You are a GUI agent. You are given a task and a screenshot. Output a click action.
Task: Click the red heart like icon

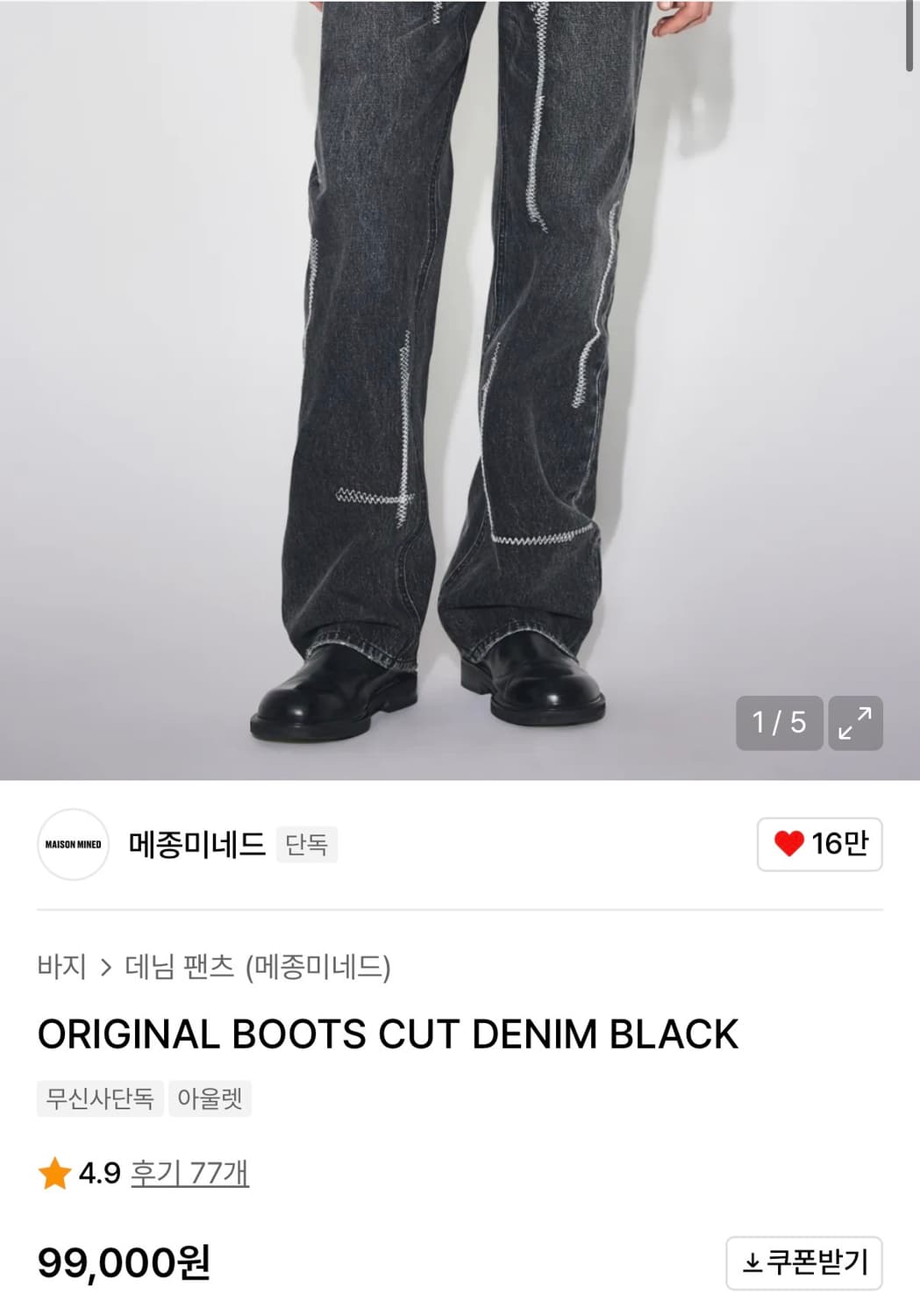pos(791,843)
